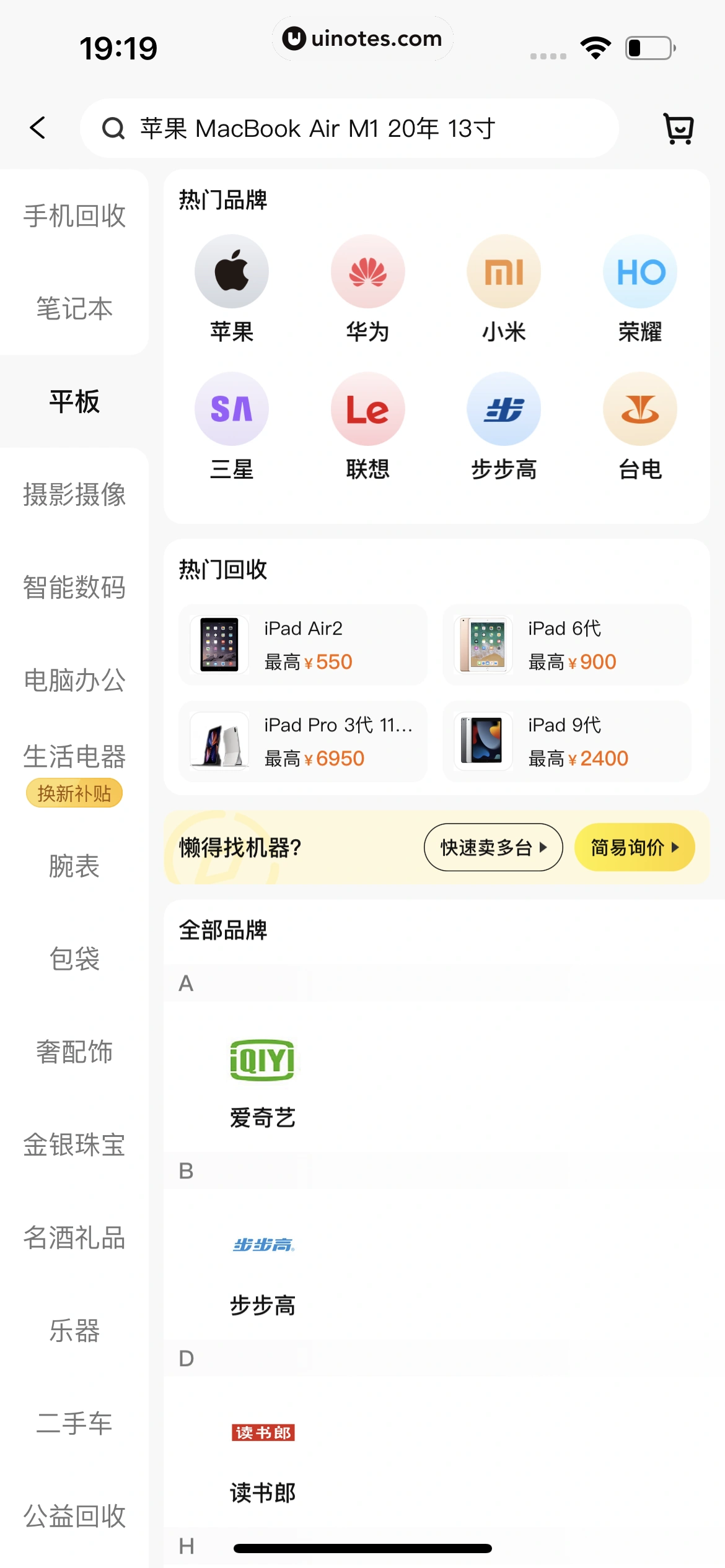The image size is (725, 1568).
Task: Select the 三星 hot brand
Action: click(232, 427)
